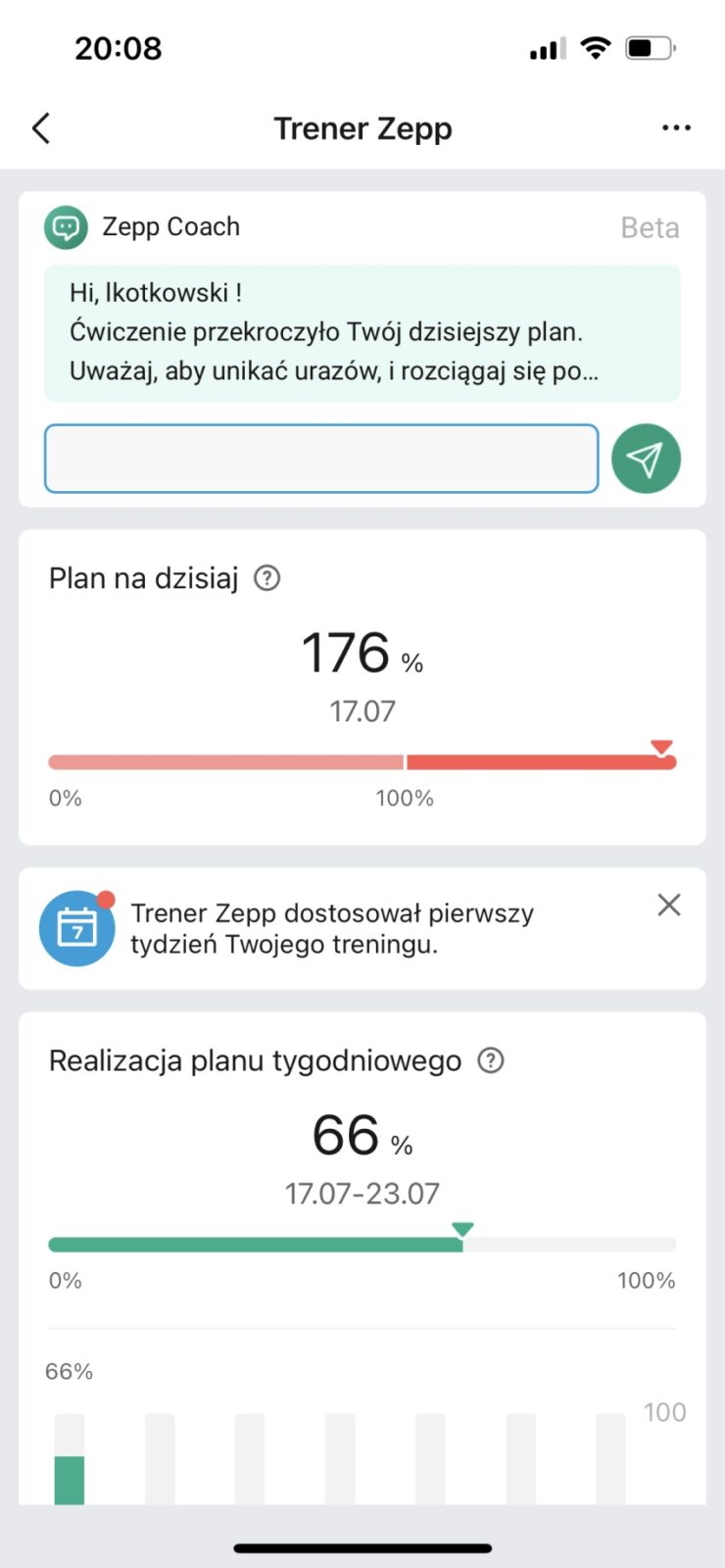
Task: Show help for Plan na dzisiaj
Action: coord(266,578)
